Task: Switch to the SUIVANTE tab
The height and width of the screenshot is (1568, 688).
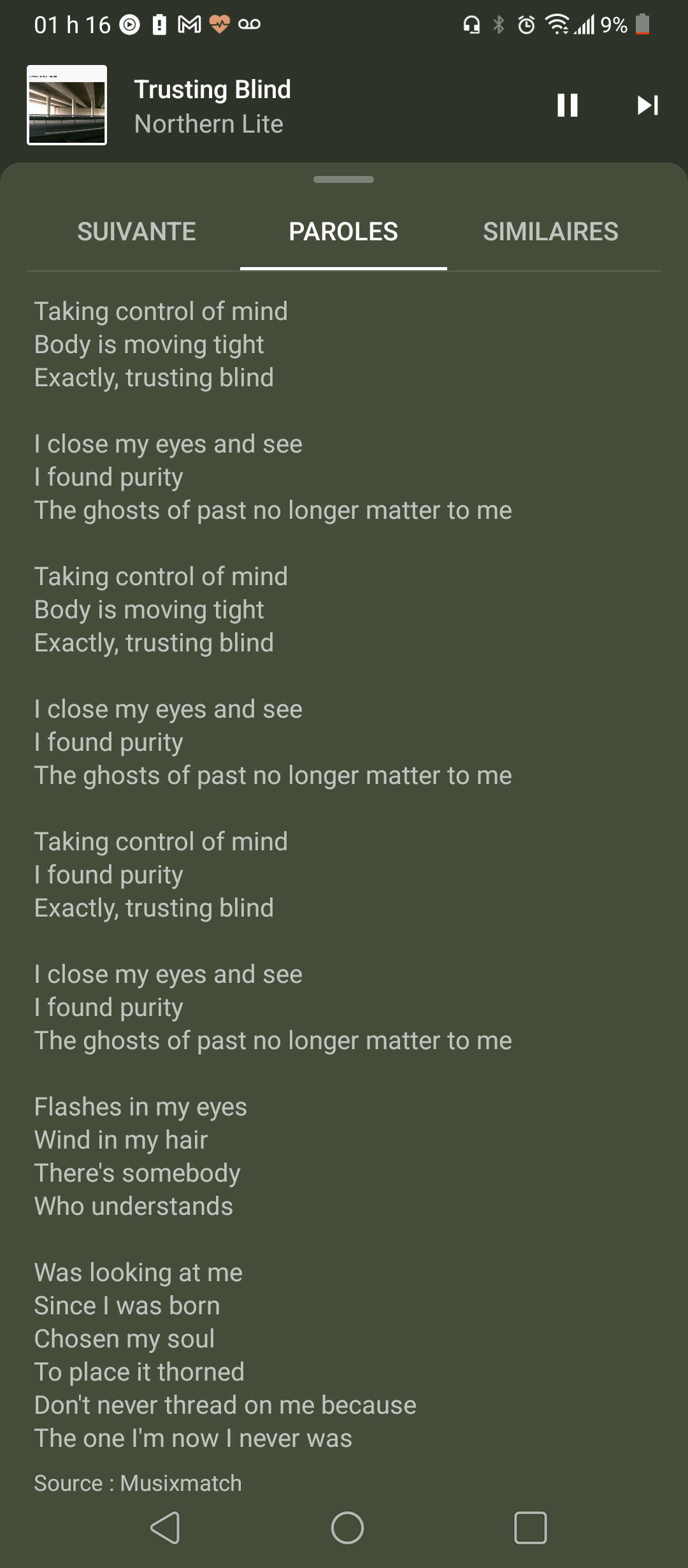Action: pyautogui.click(x=136, y=231)
